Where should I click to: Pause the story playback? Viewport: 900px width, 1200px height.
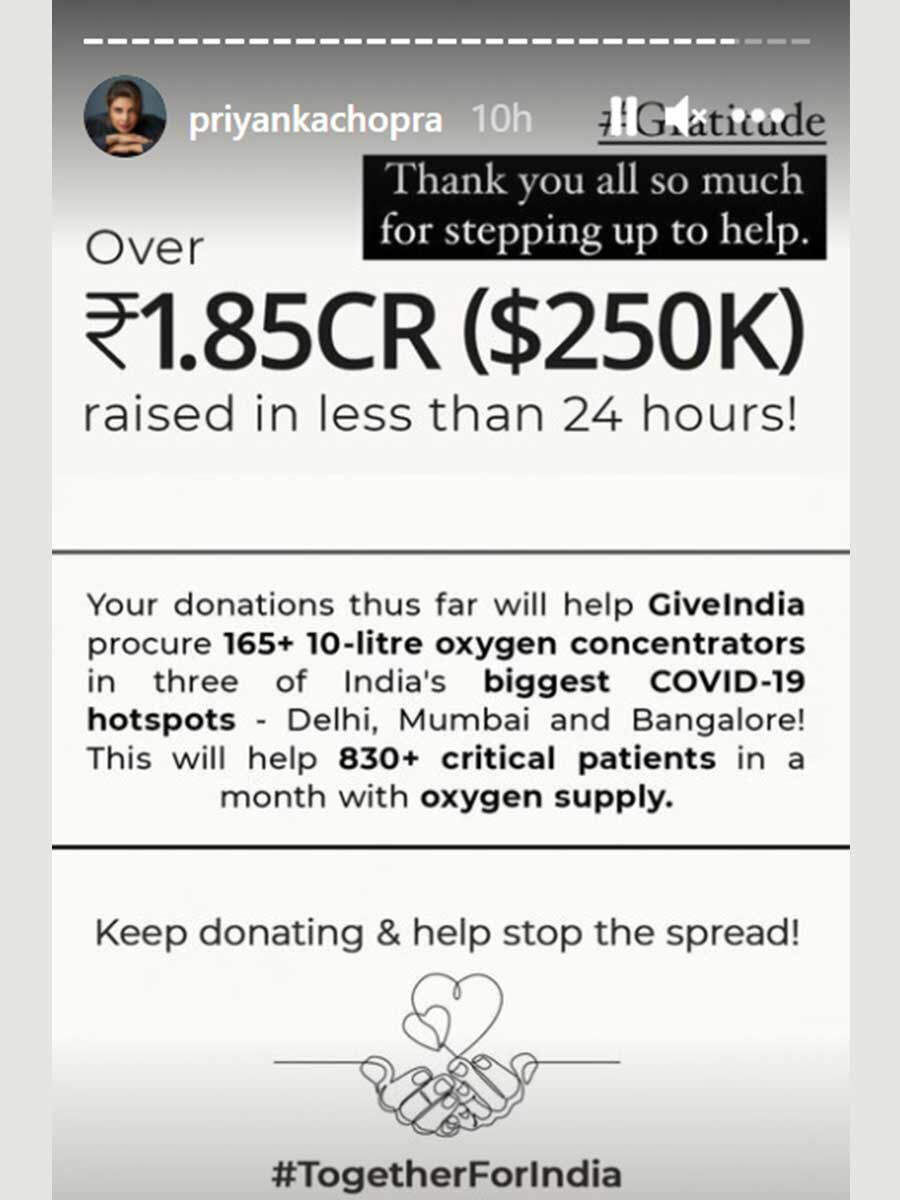624,116
